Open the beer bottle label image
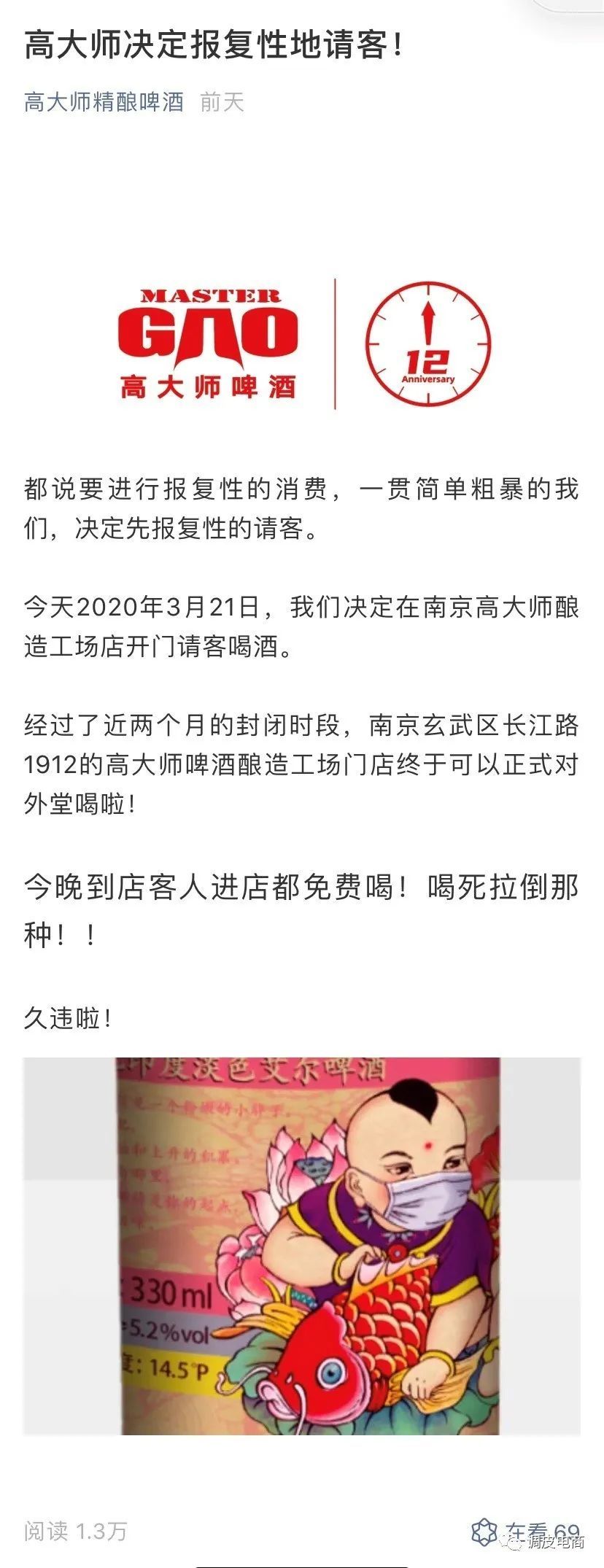The width and height of the screenshot is (604, 1568). click(x=301, y=1246)
